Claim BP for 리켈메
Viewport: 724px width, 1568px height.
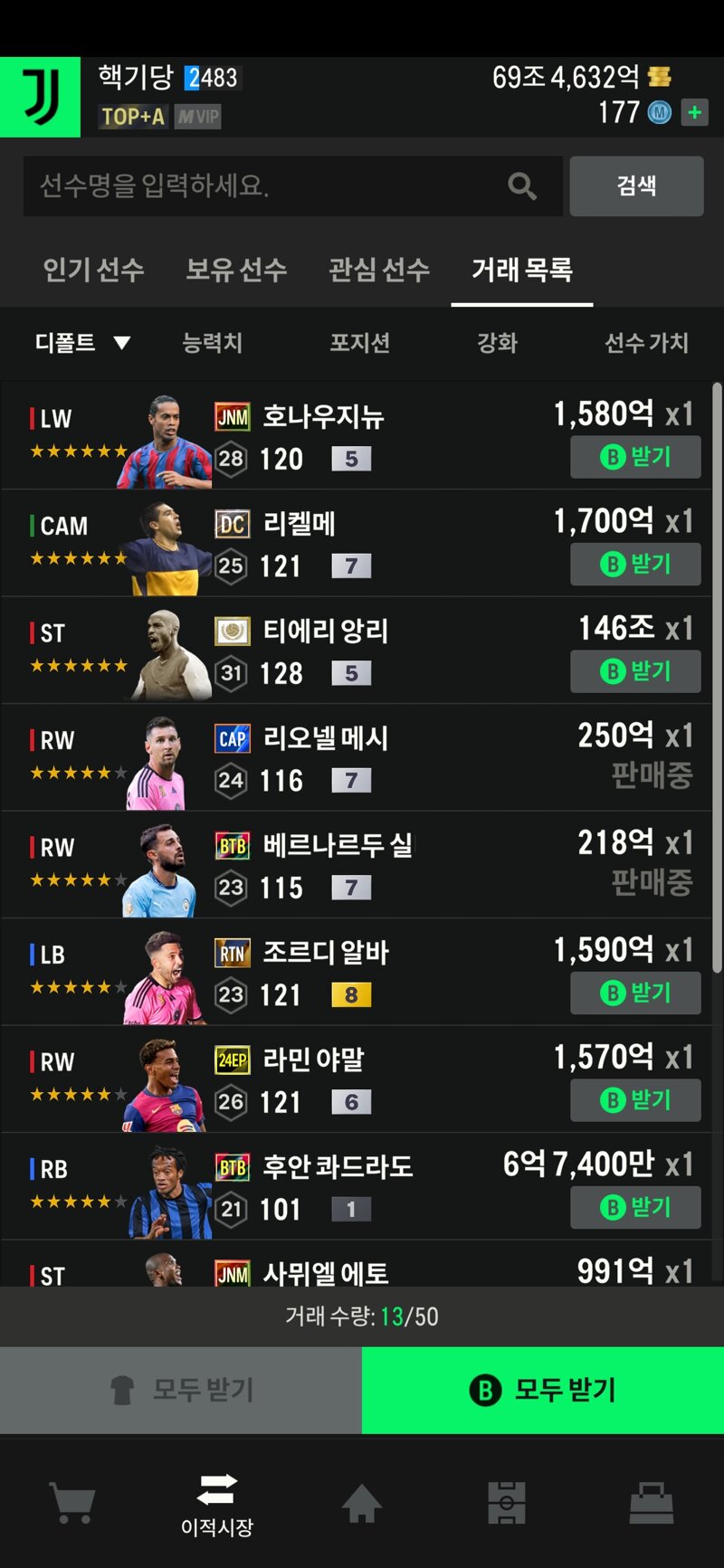coord(635,564)
